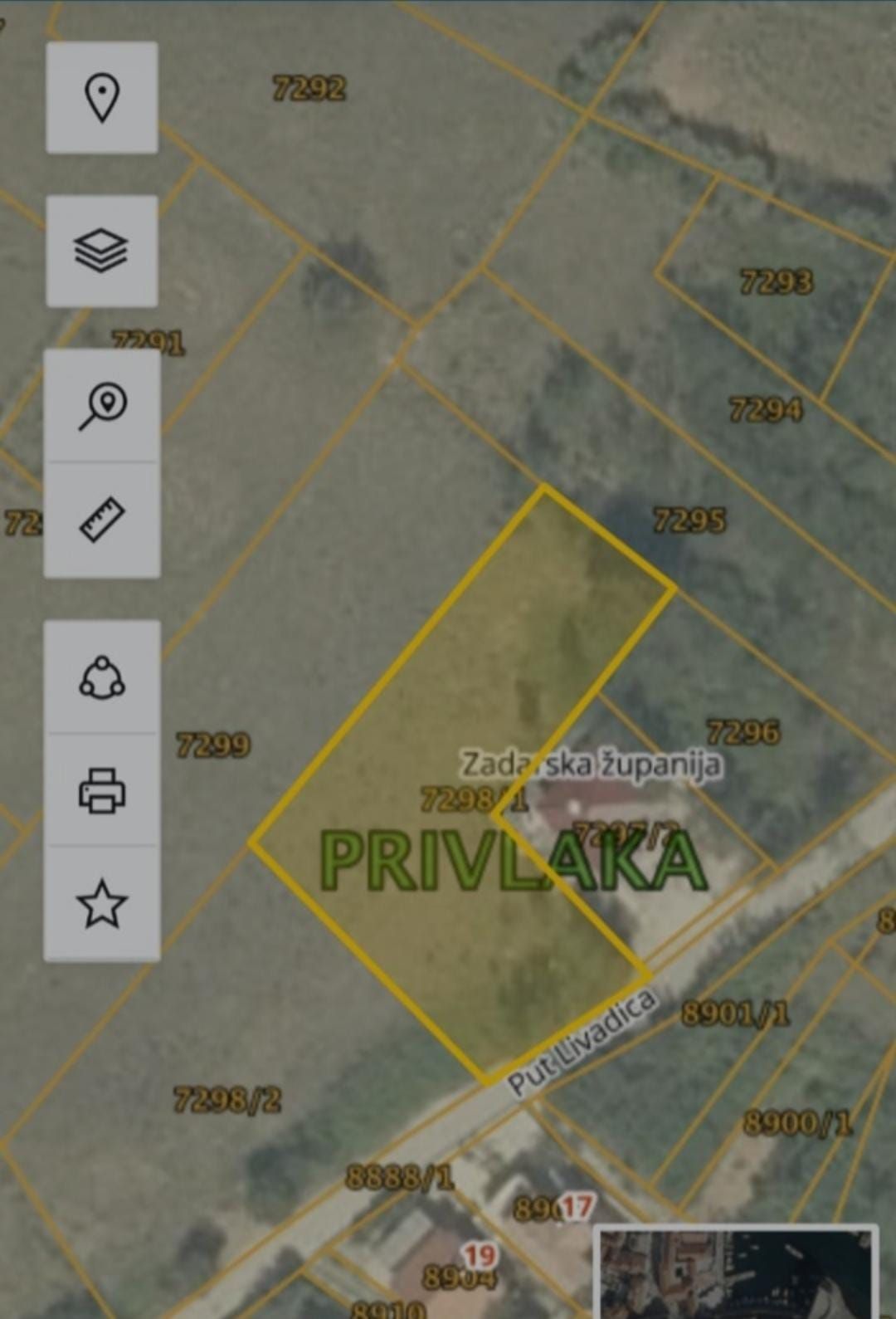Print the current map view
The image size is (896, 1319).
click(x=102, y=789)
